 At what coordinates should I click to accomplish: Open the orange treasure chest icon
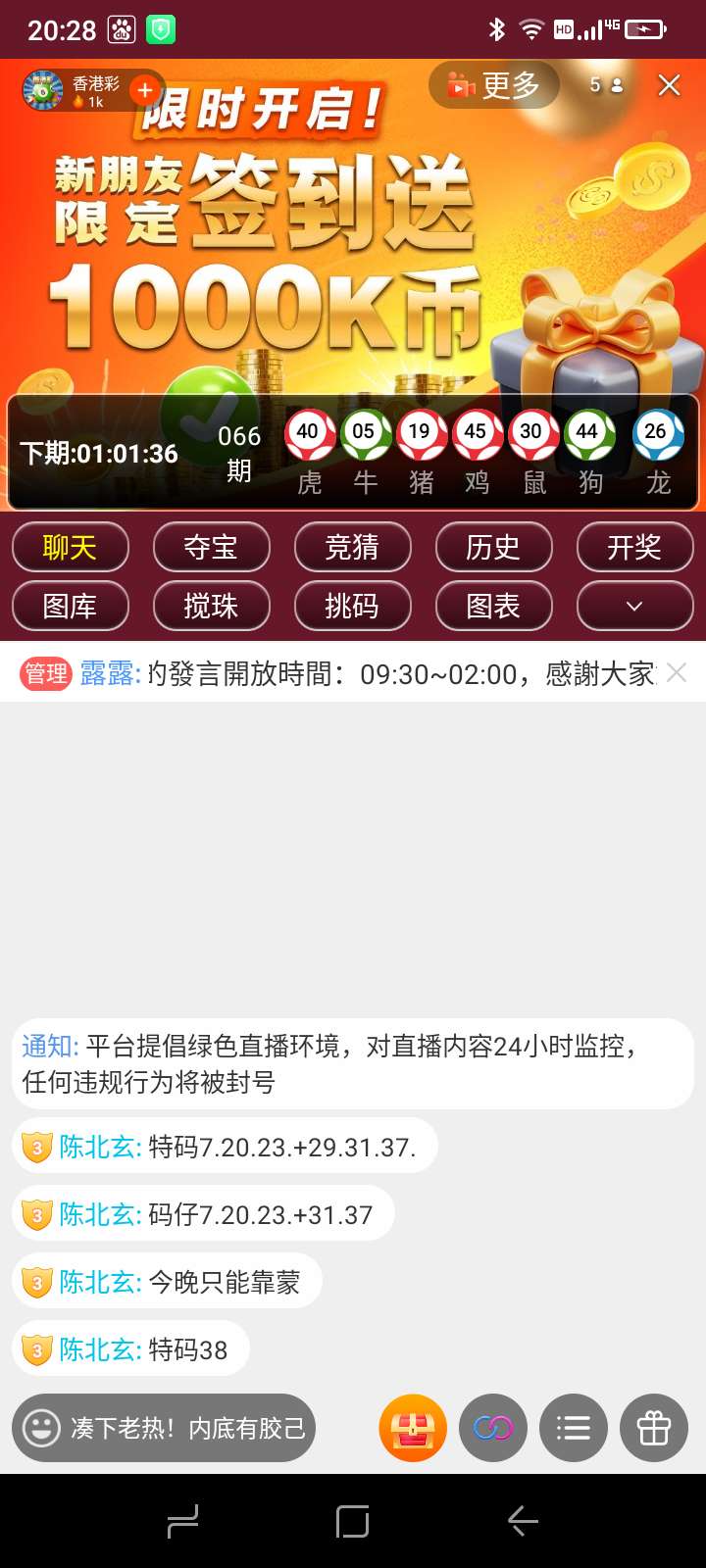coord(413,1428)
